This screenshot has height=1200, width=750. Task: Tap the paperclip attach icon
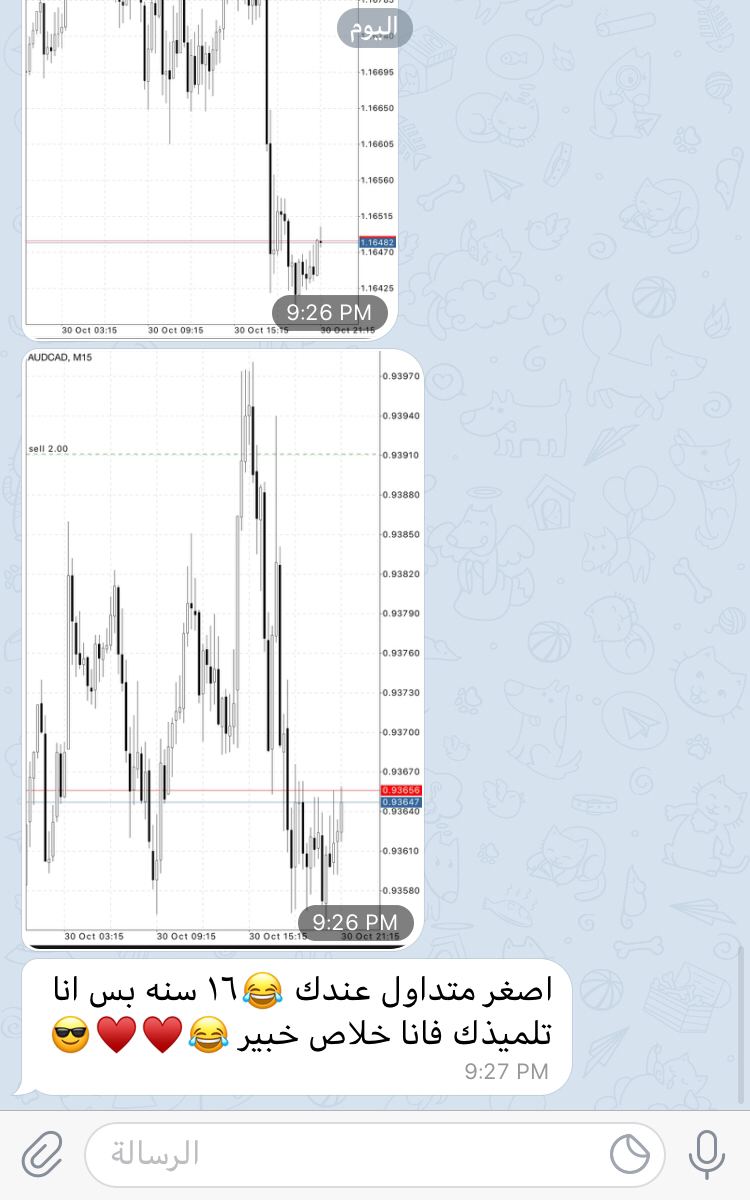[43, 1155]
